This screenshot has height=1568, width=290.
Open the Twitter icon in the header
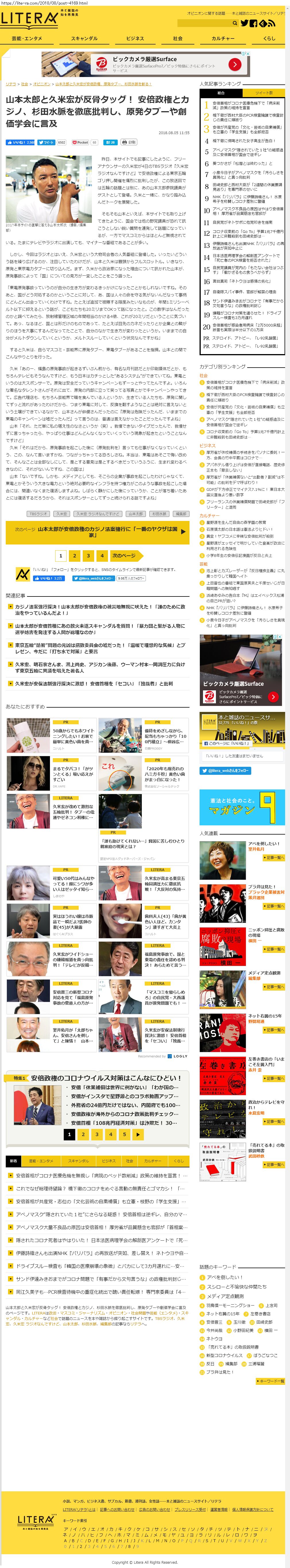[x=244, y=23]
